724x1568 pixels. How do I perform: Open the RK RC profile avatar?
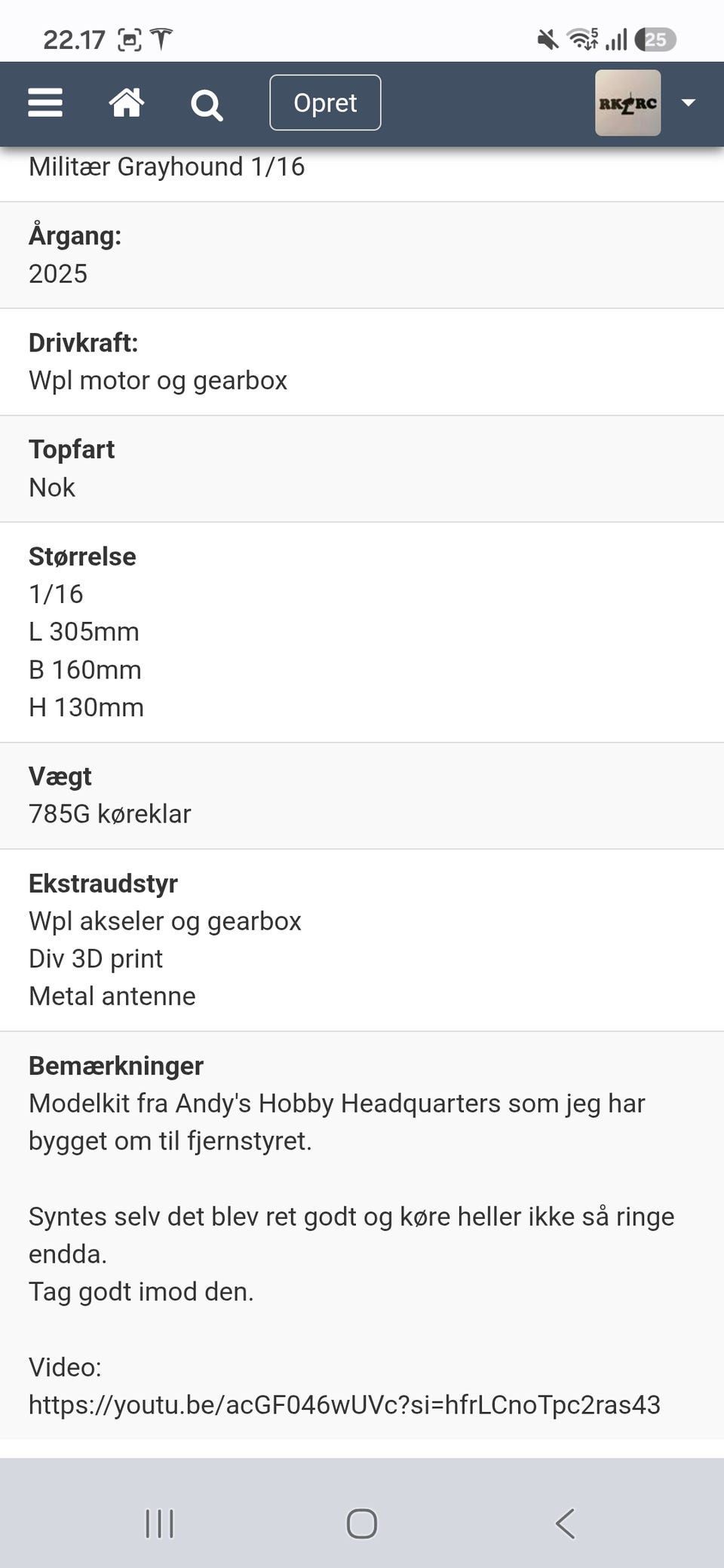627,103
